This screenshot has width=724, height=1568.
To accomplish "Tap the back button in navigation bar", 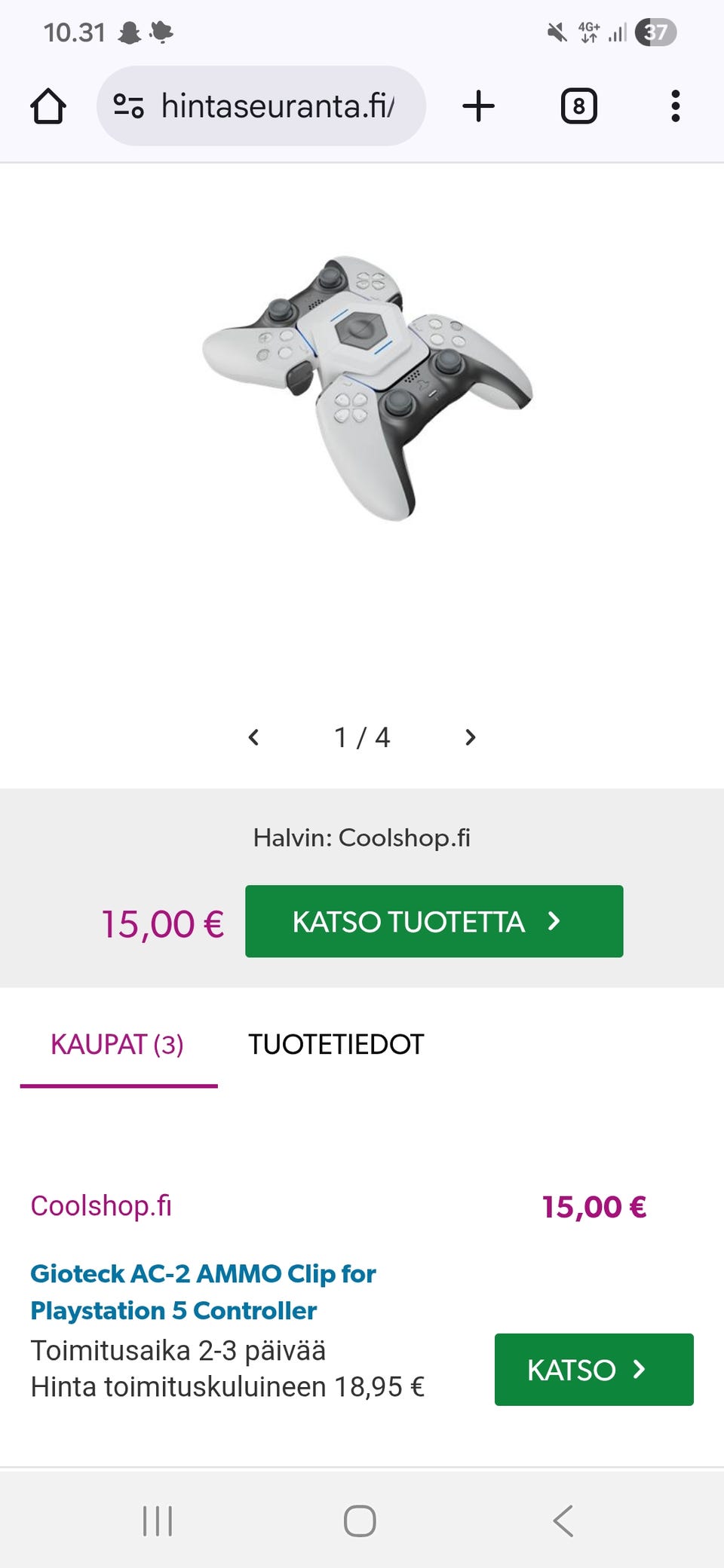I will click(561, 1521).
